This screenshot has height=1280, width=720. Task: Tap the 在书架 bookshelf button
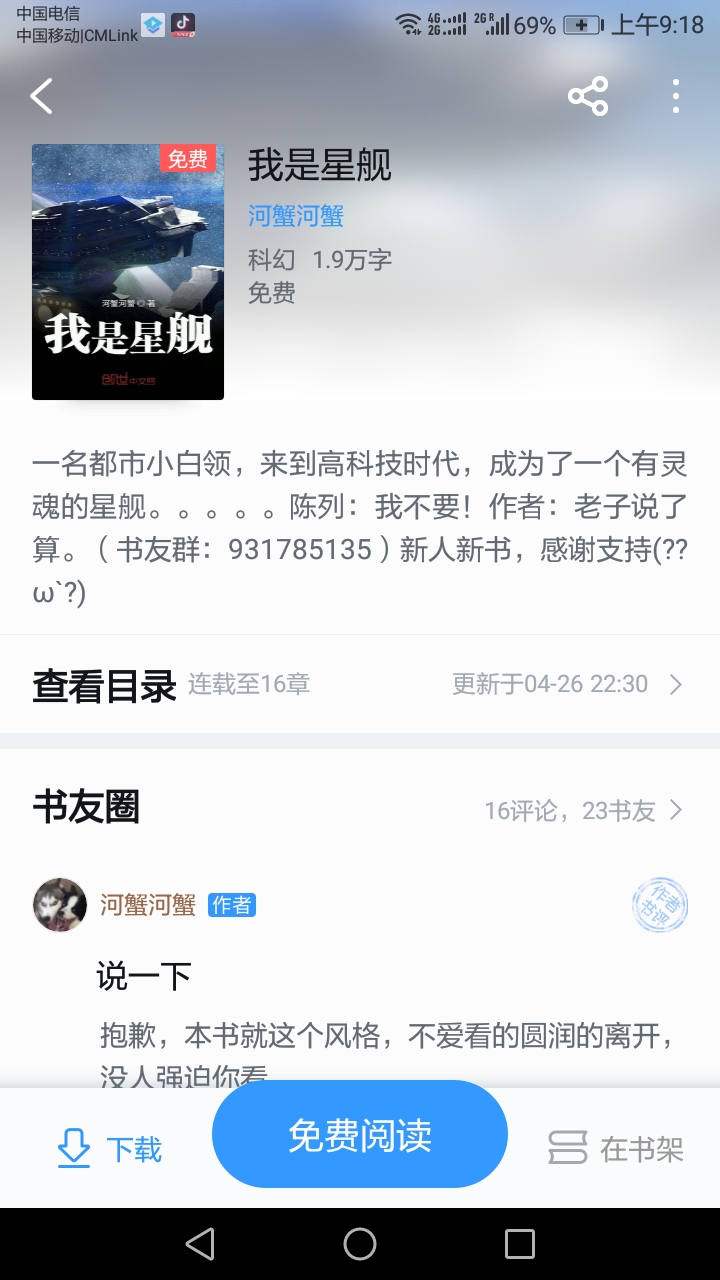coord(616,1149)
